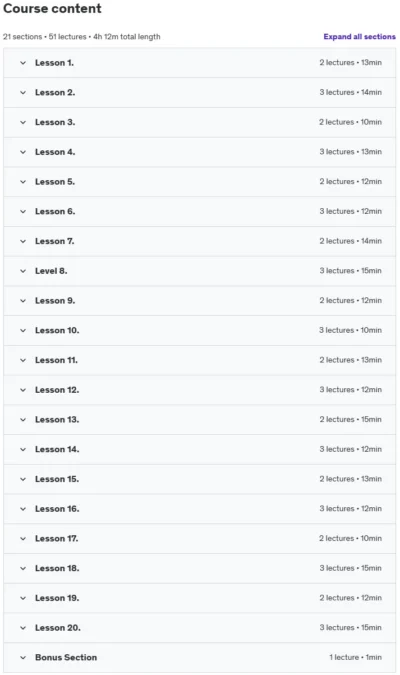Expand the Lesson 7 section
Screen dimensions: 400x675
pyautogui.click(x=200, y=241)
